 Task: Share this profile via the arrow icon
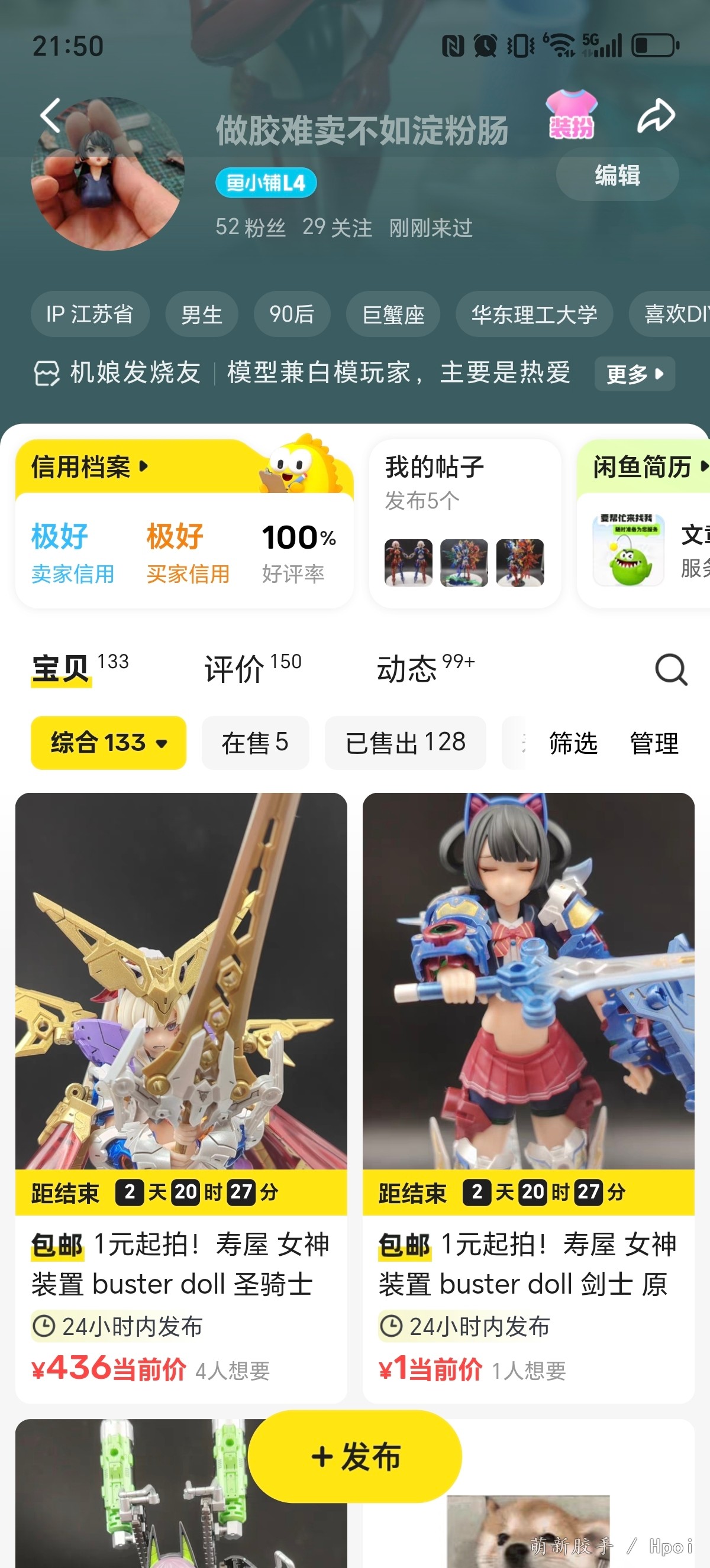pos(656,115)
